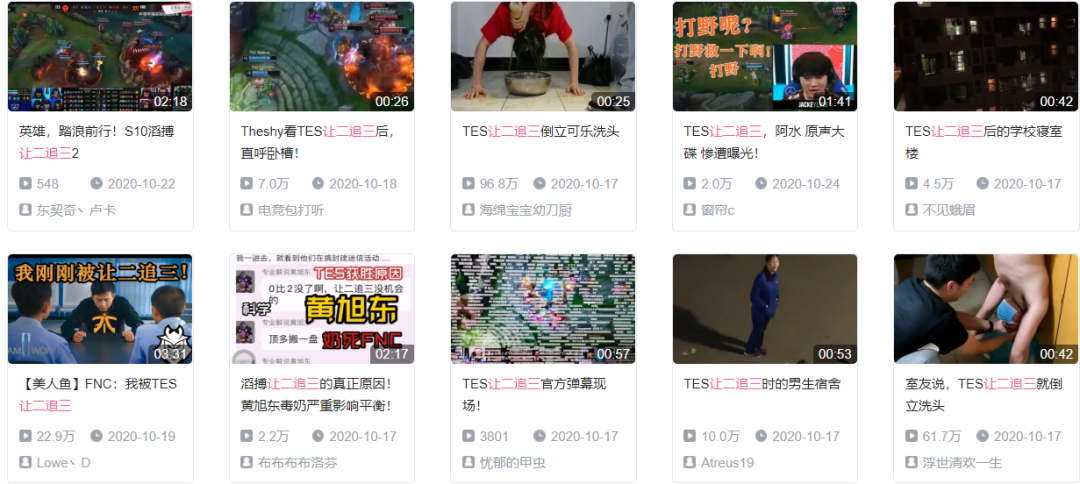Screen dimensions: 1080x484
Task: Visit uploader 忧郁的甲虫's profile
Action: (x=512, y=462)
